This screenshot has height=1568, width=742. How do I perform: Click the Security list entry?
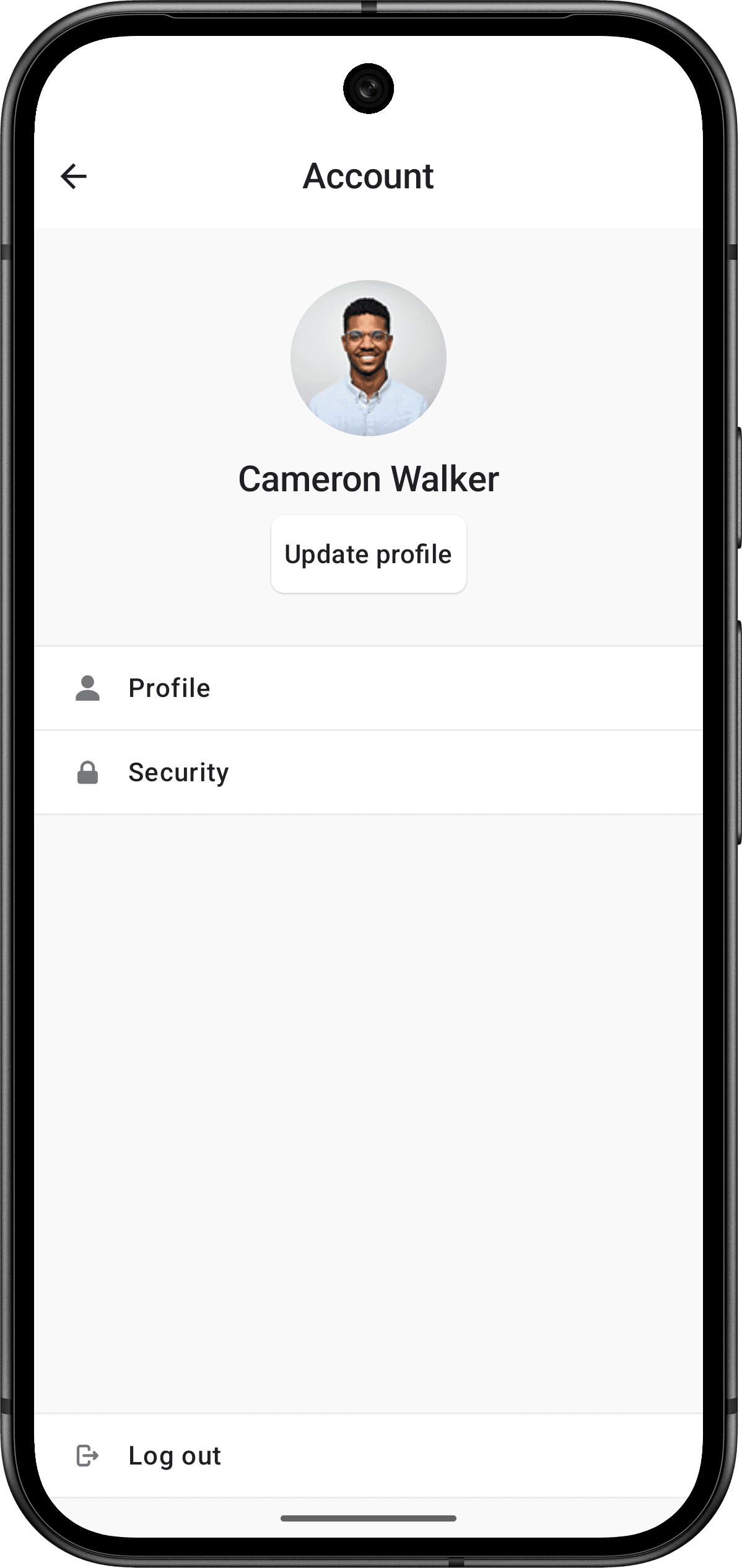click(x=178, y=771)
